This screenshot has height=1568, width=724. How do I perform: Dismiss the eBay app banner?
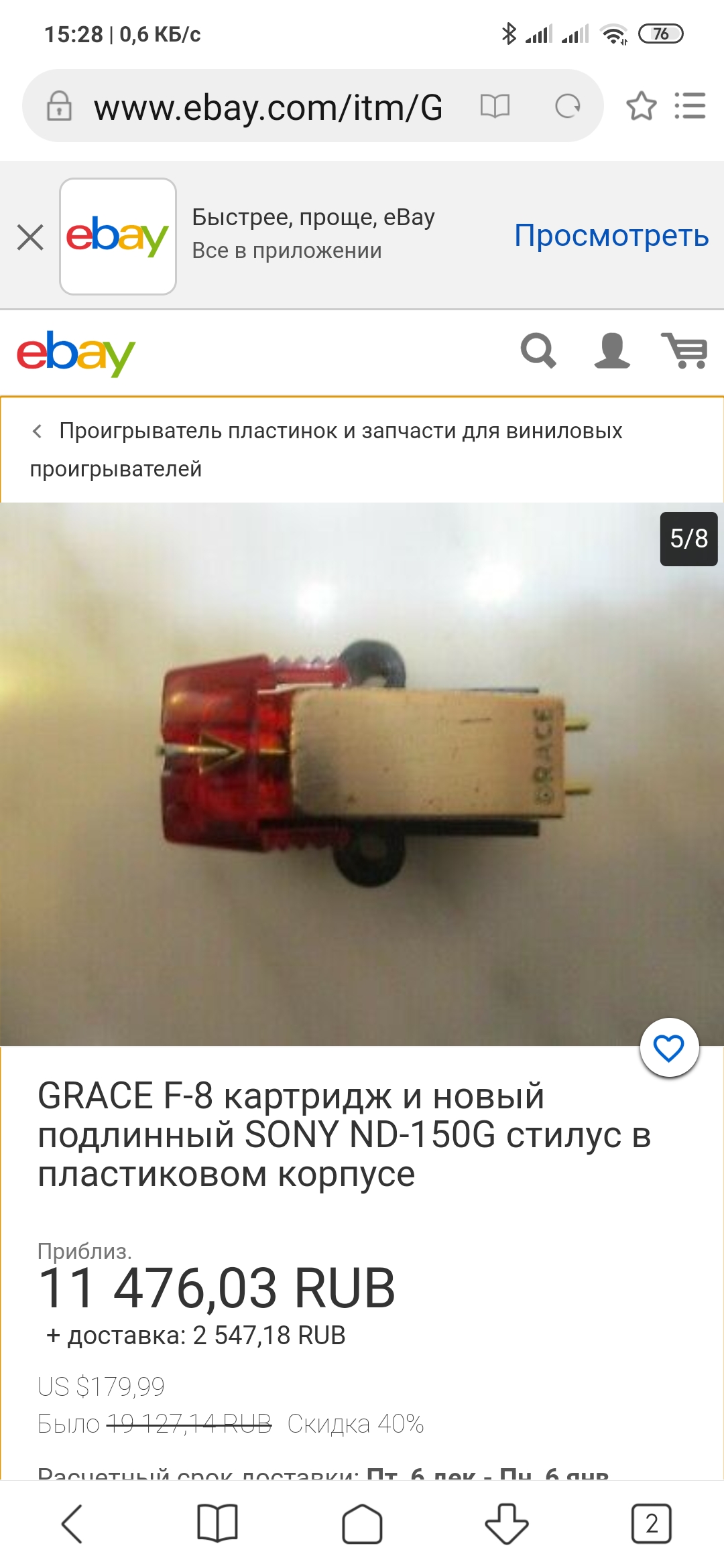(x=30, y=237)
